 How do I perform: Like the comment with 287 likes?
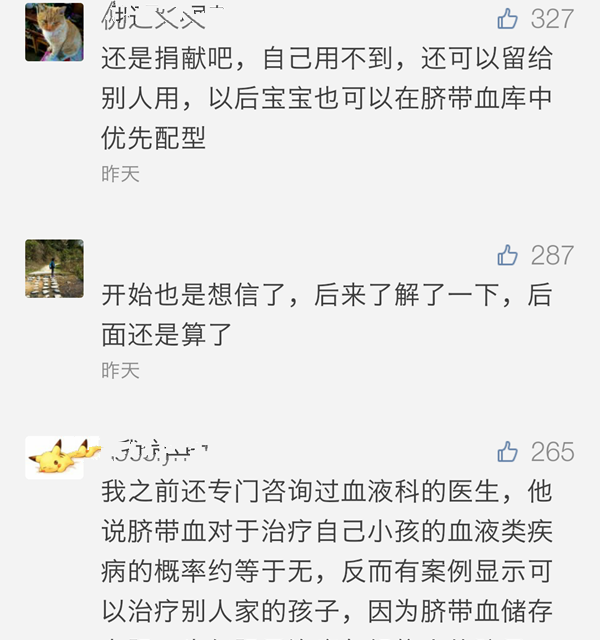tap(508, 256)
